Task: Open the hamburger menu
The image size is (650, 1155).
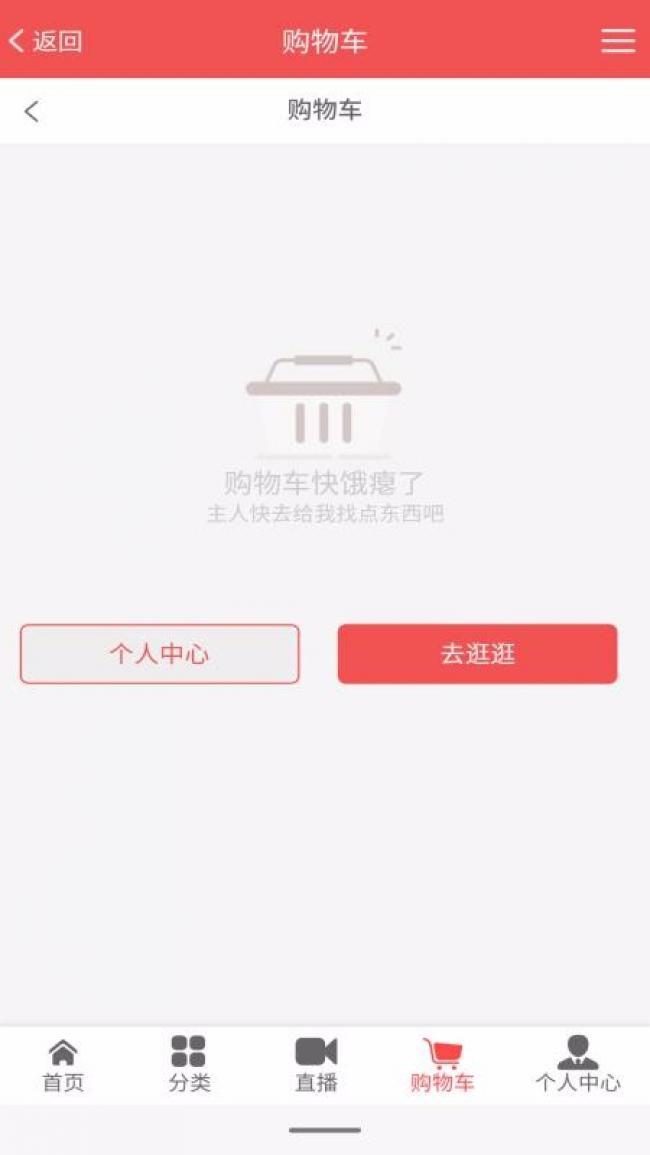Action: (x=618, y=41)
